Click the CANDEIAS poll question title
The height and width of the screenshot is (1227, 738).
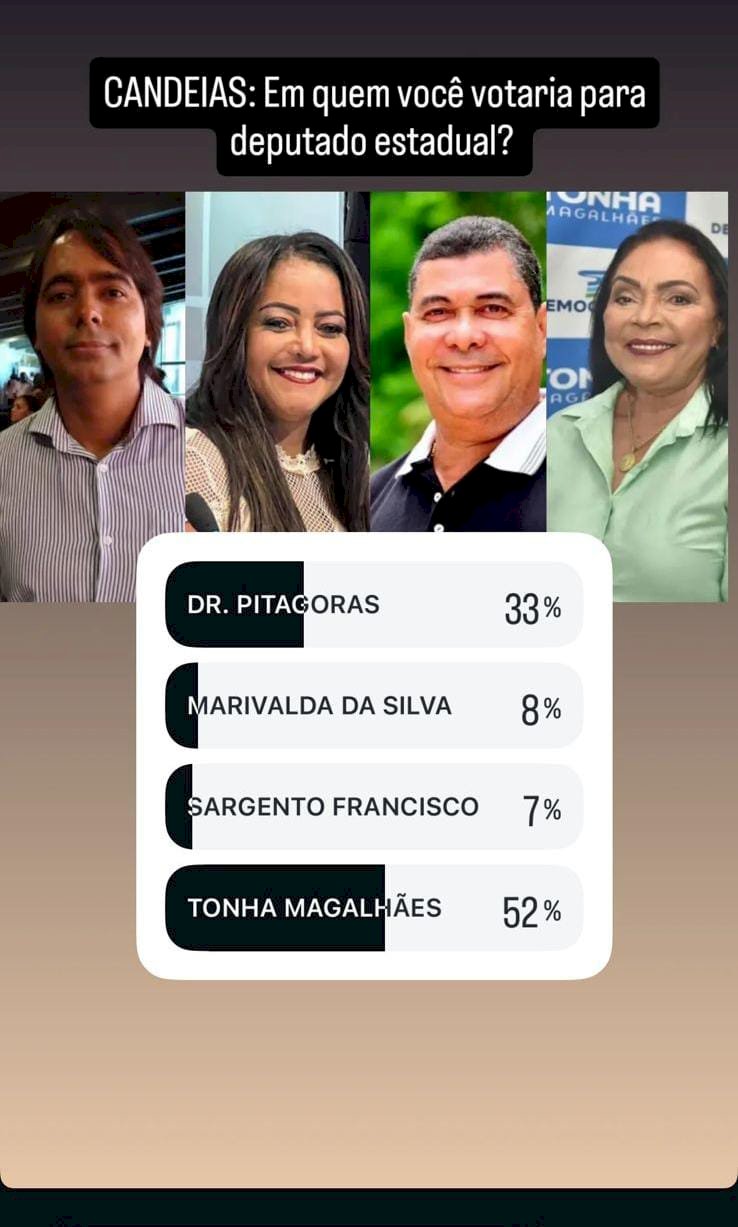372,110
